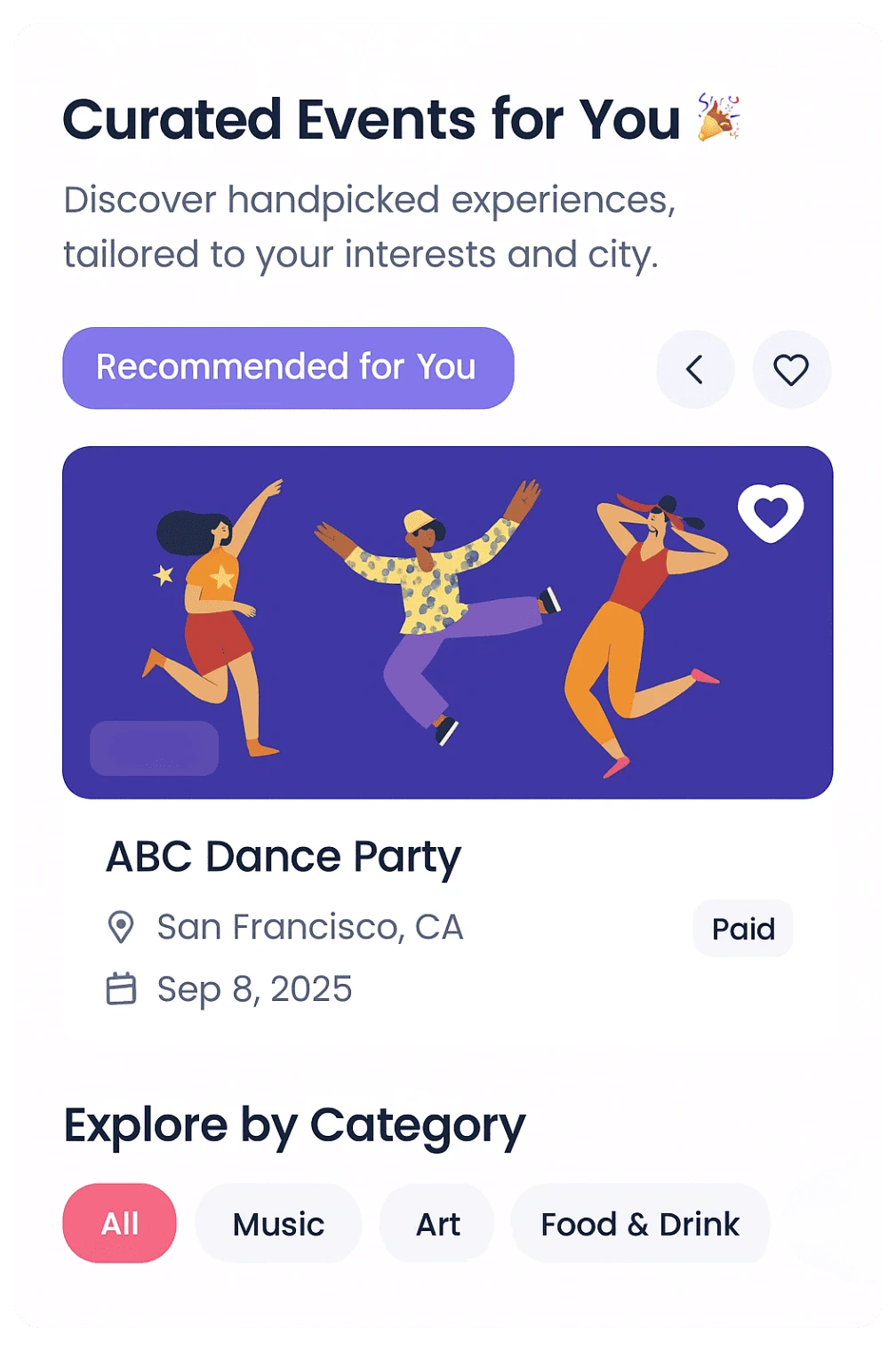Viewport: 896px width, 1351px height.
Task: Click the location pin icon
Action: pyautogui.click(x=122, y=927)
